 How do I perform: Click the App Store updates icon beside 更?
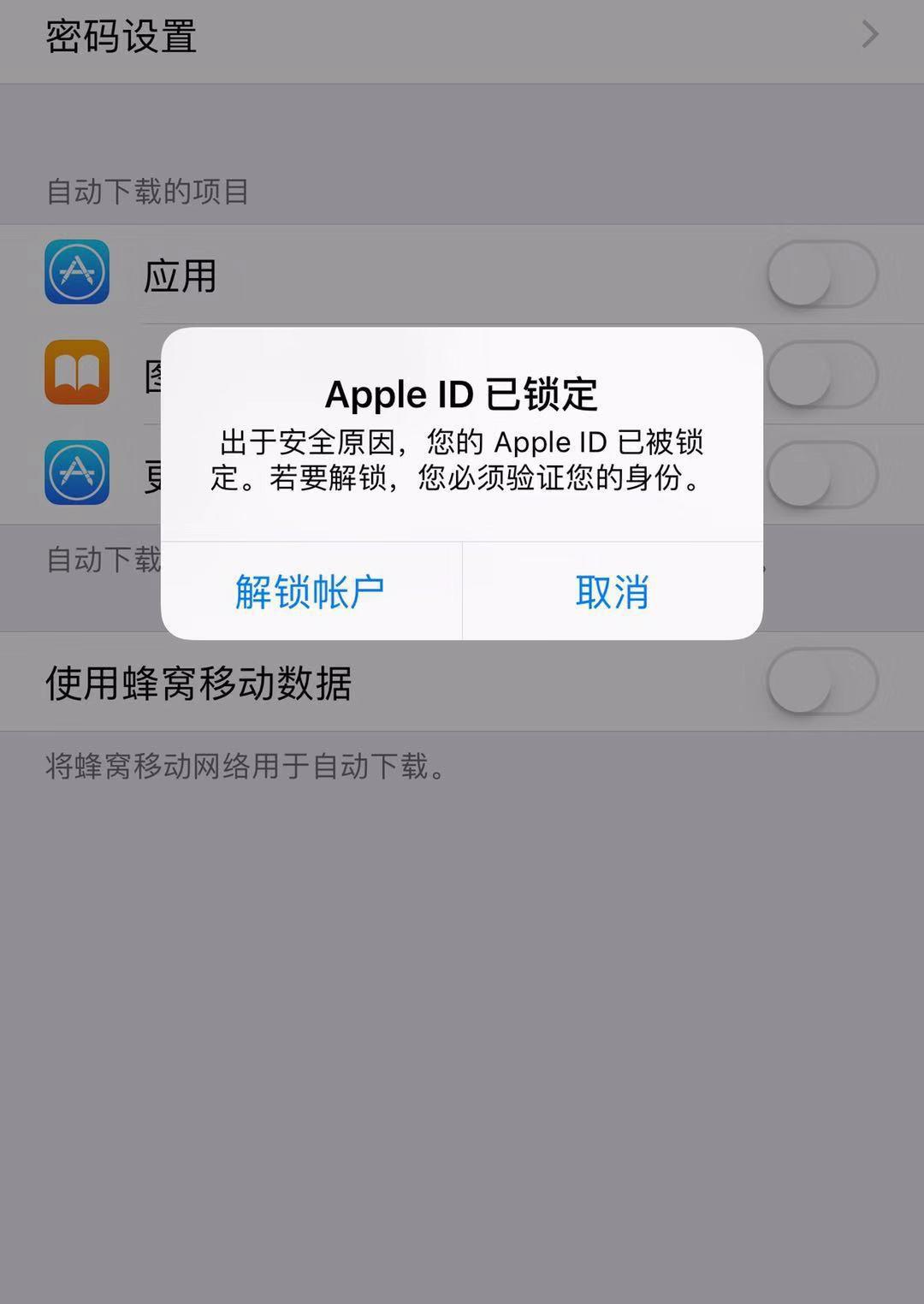(78, 473)
